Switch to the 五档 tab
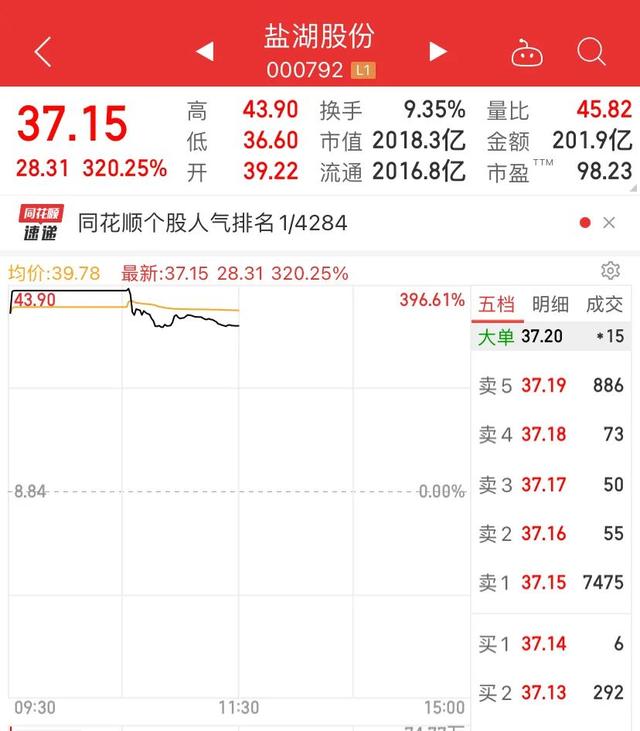This screenshot has width=640, height=731. point(497,304)
